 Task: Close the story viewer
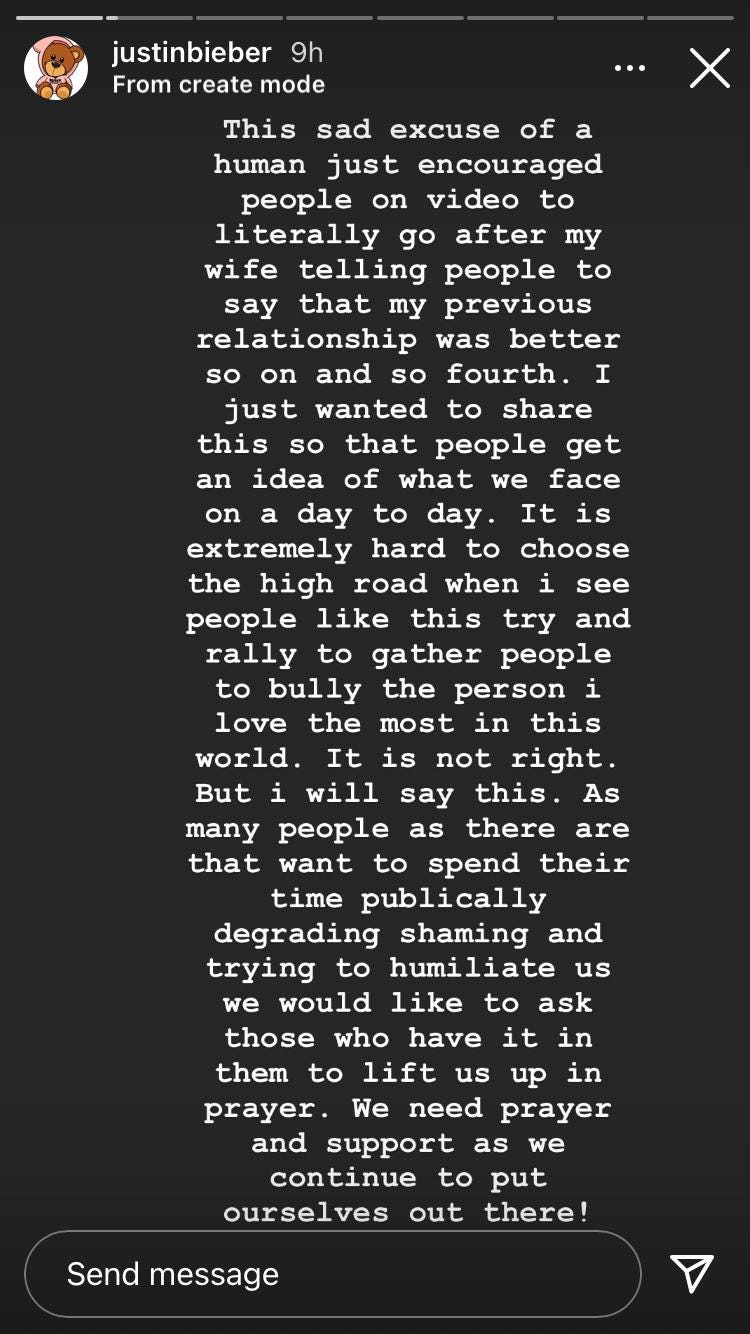[709, 69]
